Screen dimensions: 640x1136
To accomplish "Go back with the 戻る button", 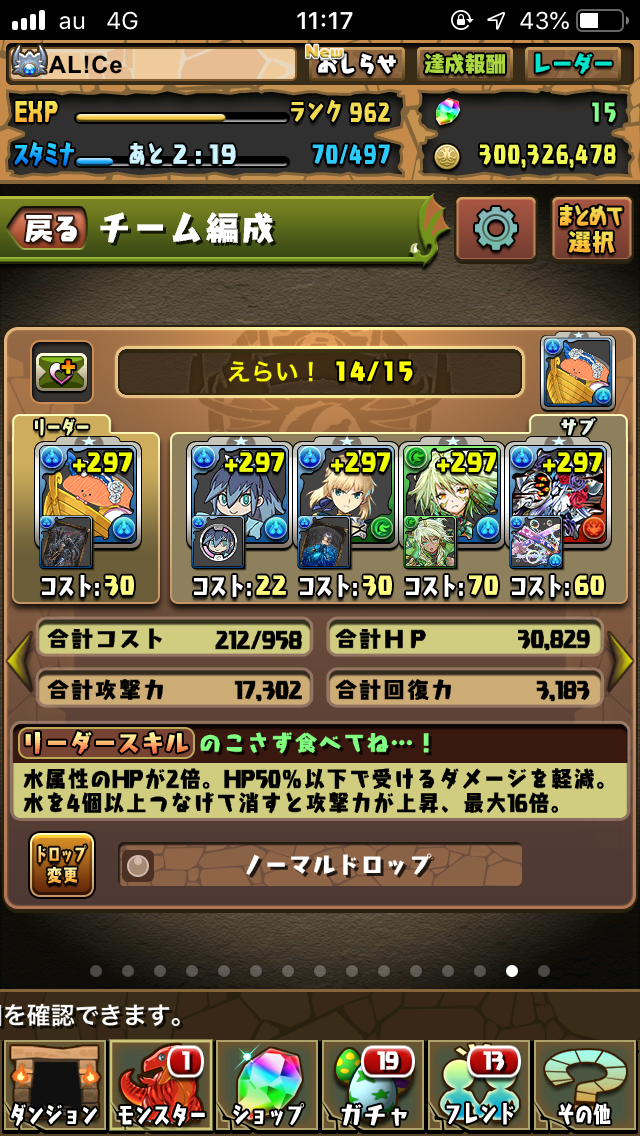I will (x=47, y=229).
